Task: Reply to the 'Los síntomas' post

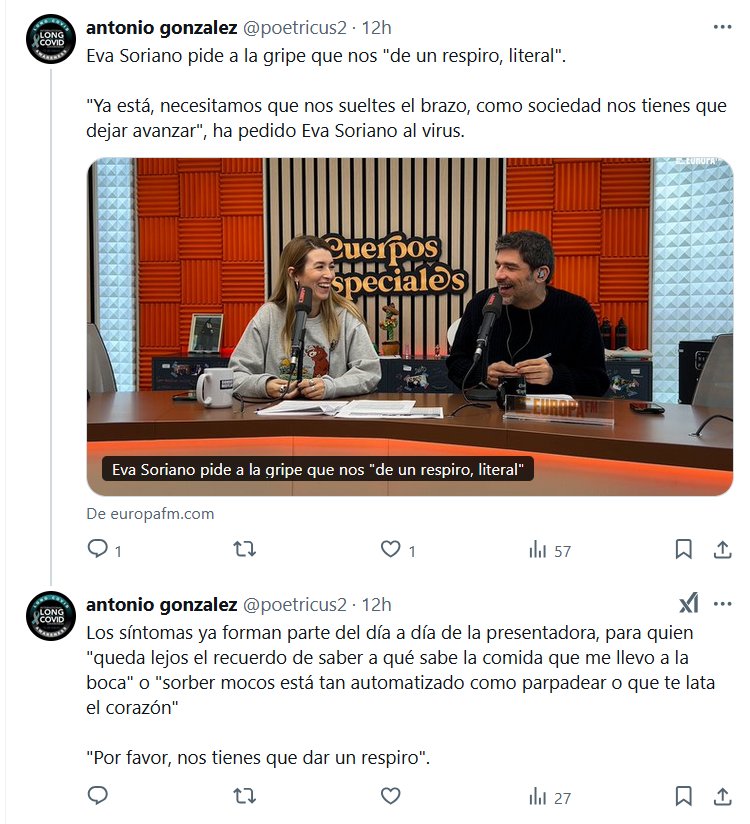Action: [98, 796]
